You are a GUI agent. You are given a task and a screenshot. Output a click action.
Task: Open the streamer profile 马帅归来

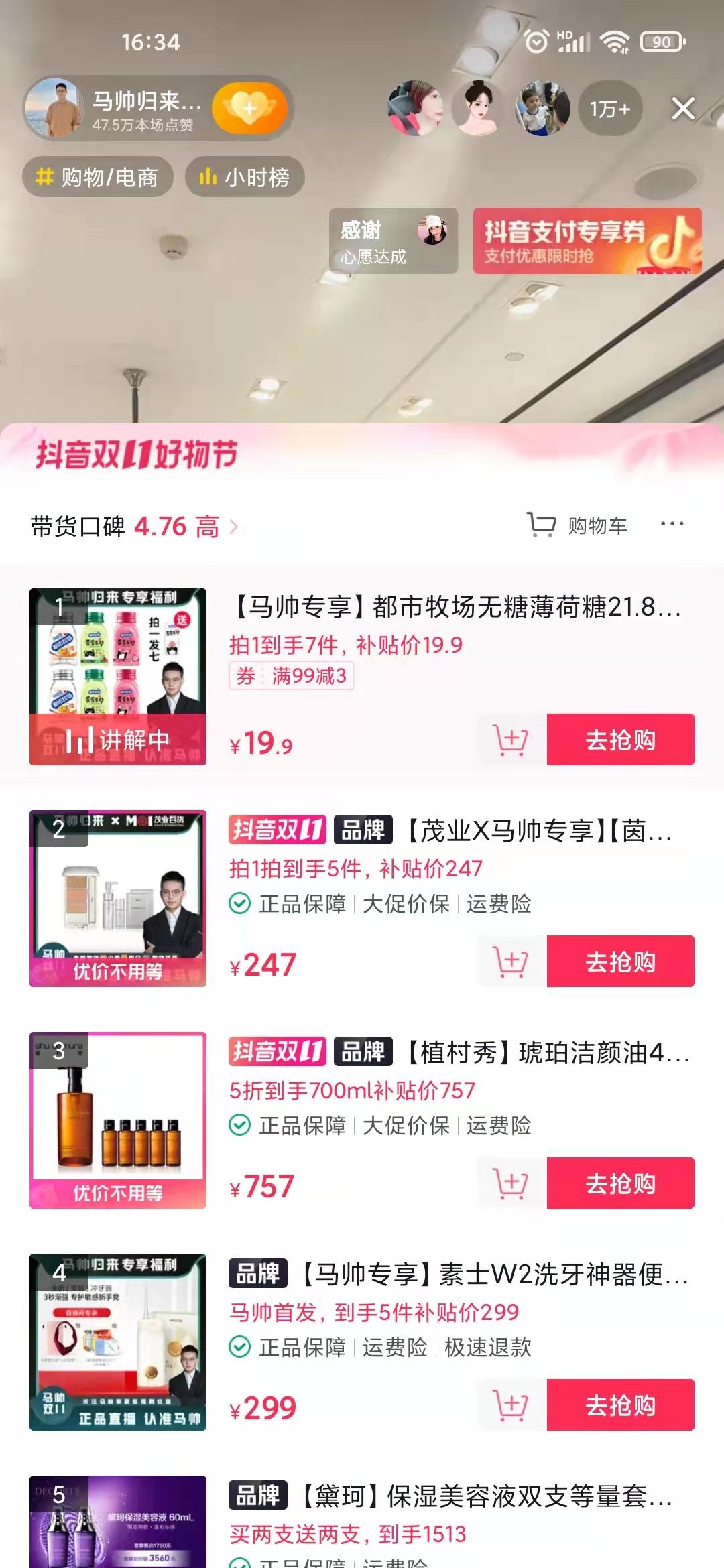coord(101,109)
